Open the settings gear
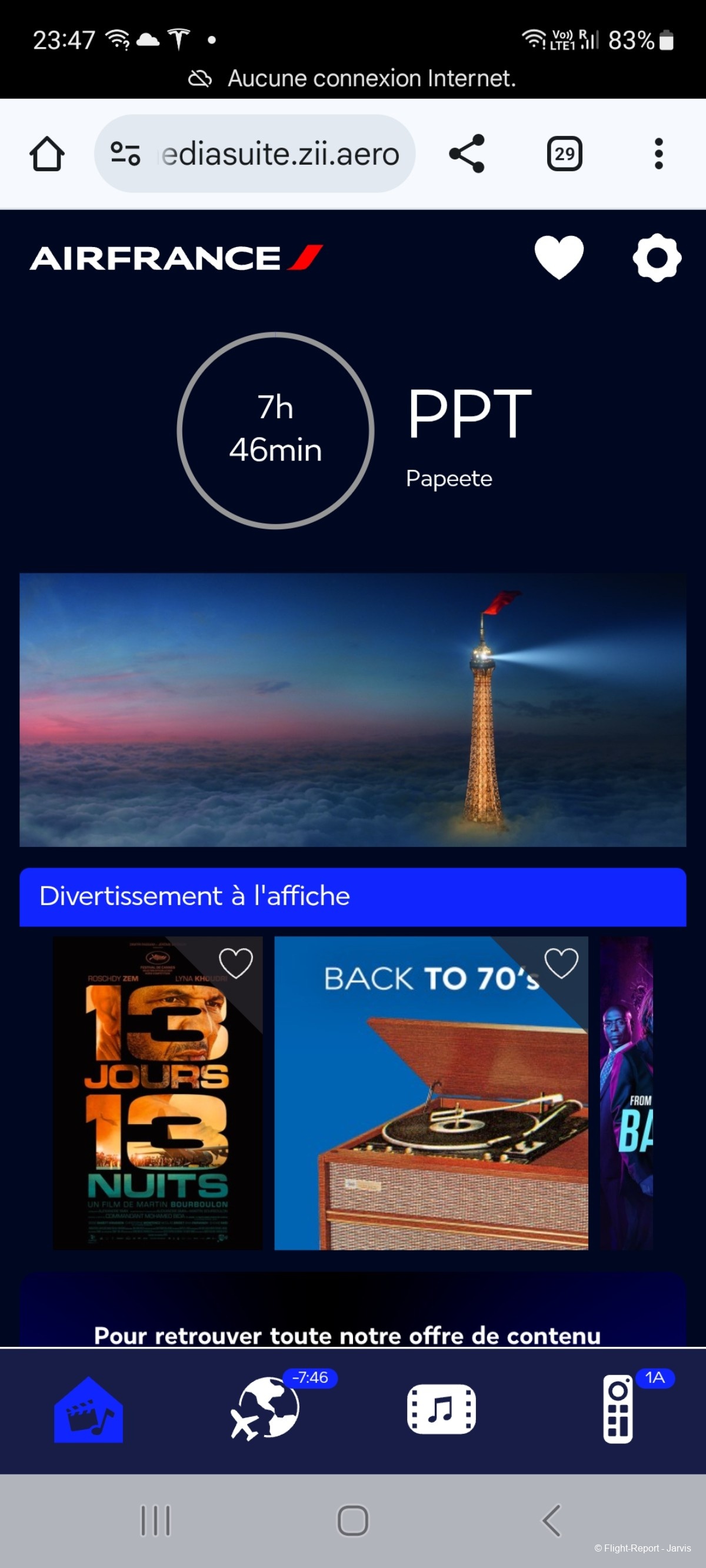This screenshot has width=706, height=1568. 657,258
